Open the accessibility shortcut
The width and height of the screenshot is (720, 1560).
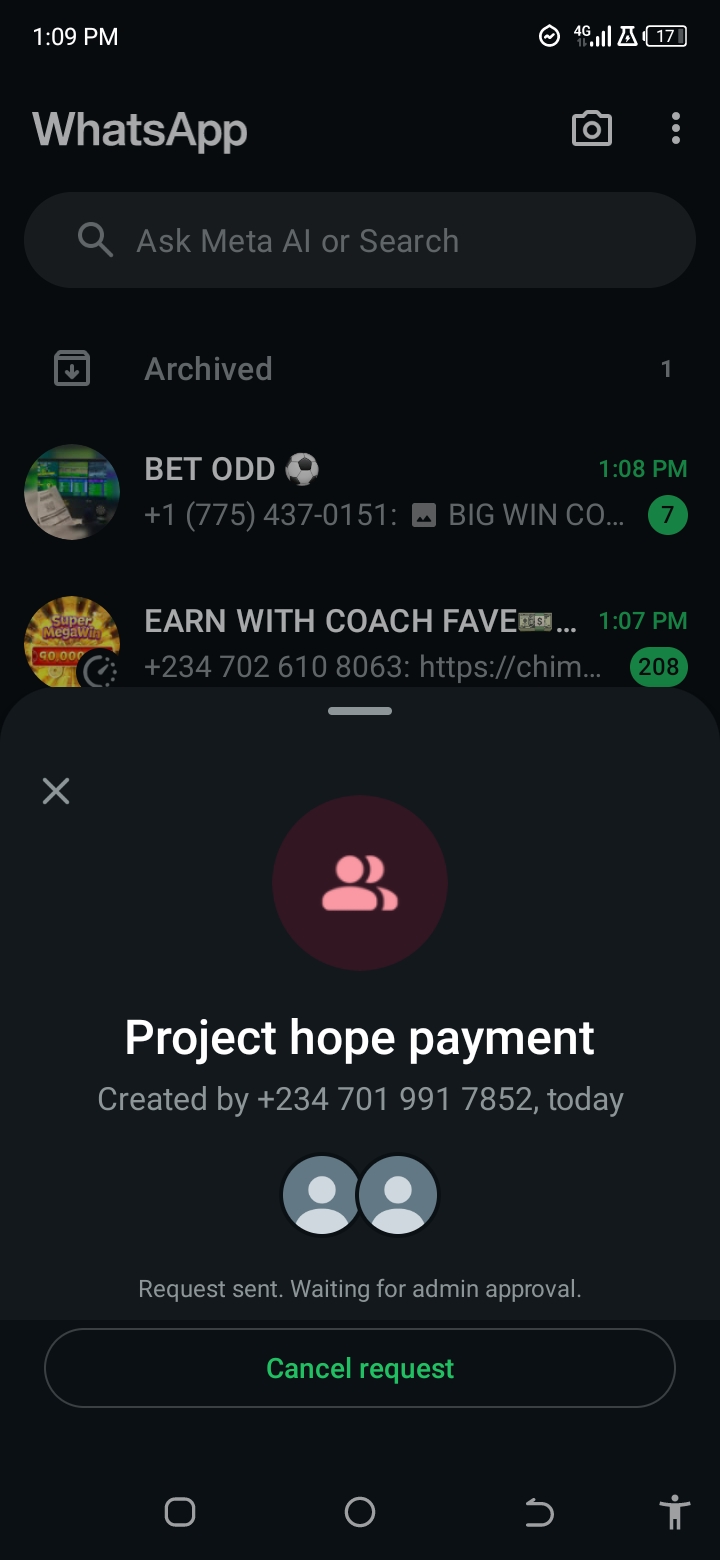(x=675, y=1512)
